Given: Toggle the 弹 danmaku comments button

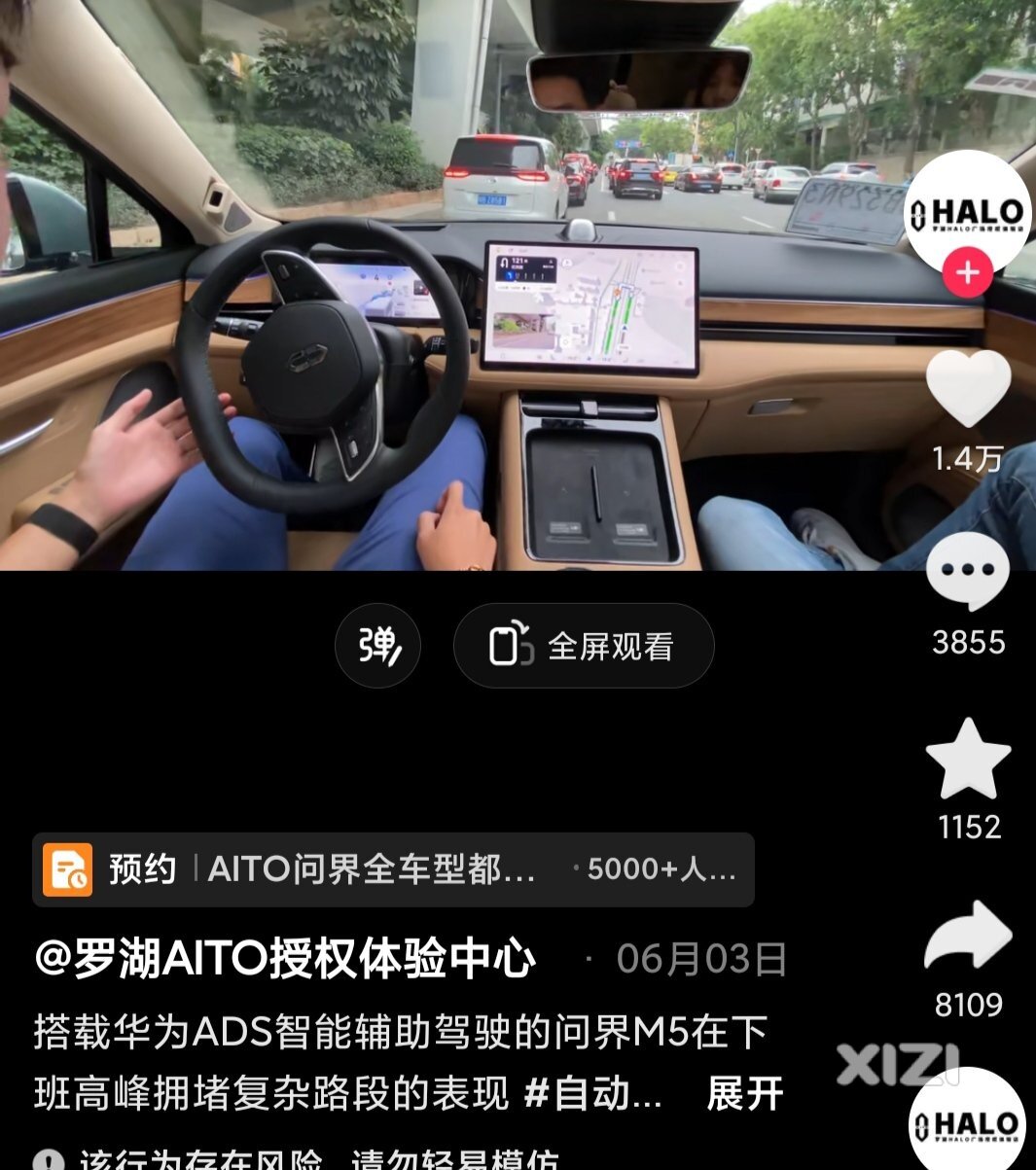Looking at the screenshot, I should (x=377, y=646).
